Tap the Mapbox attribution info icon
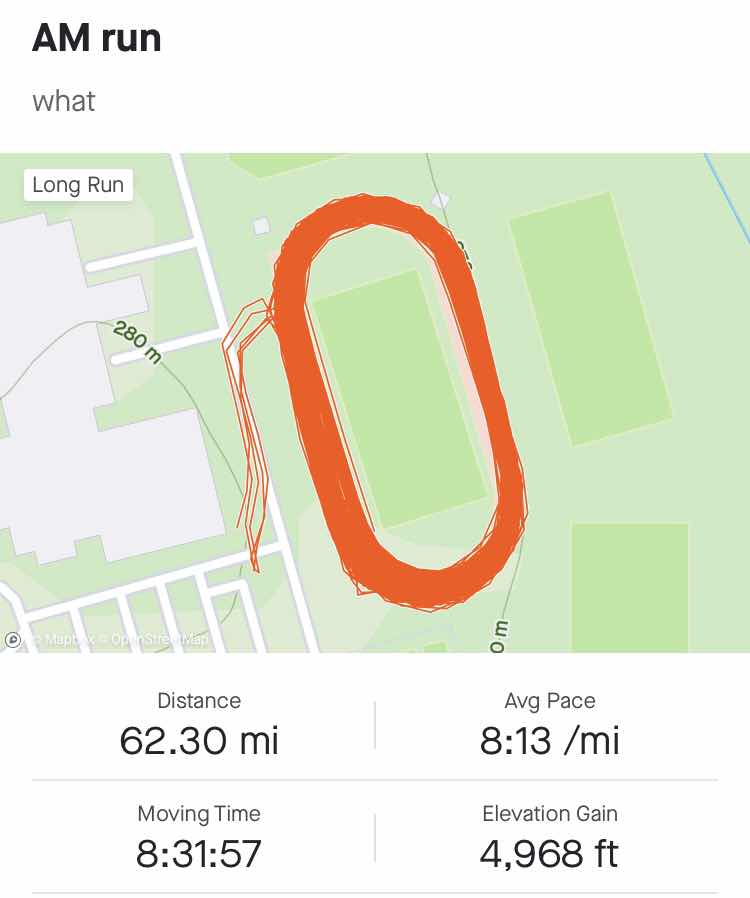Screen dimensions: 750x898 pyautogui.click(x=14, y=639)
